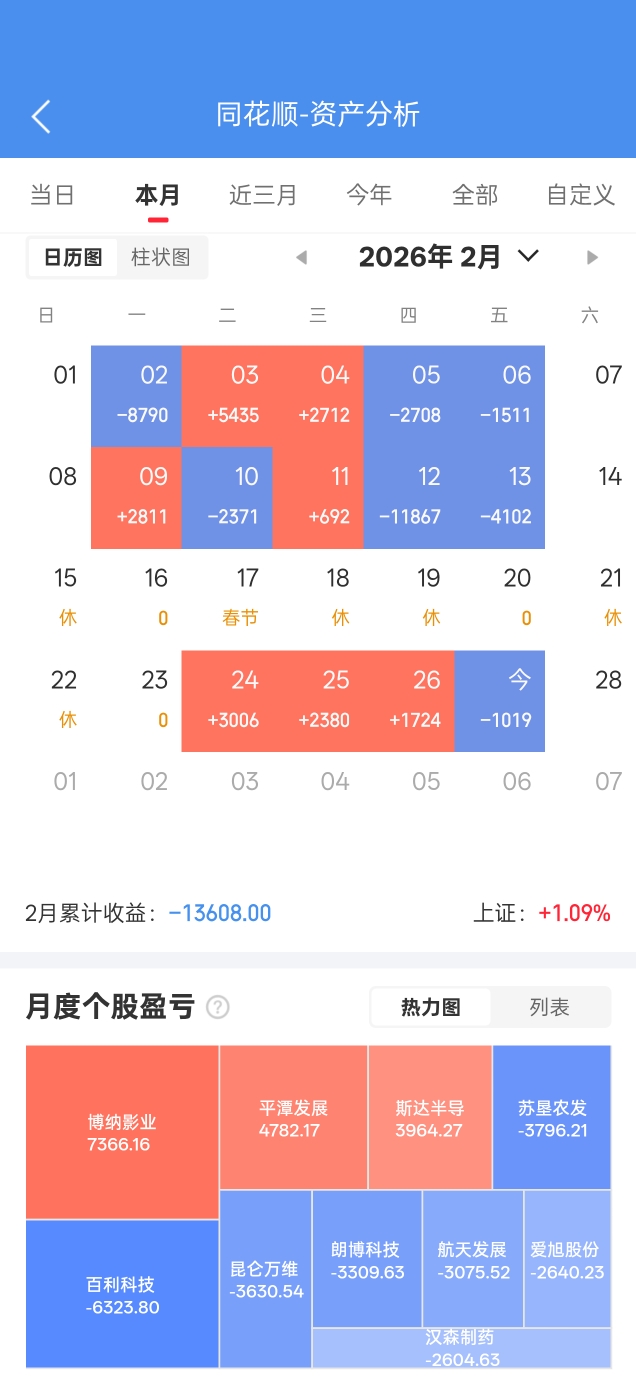Open the calendar day 12 with -11867
The width and height of the screenshot is (636, 1400).
pyautogui.click(x=409, y=497)
